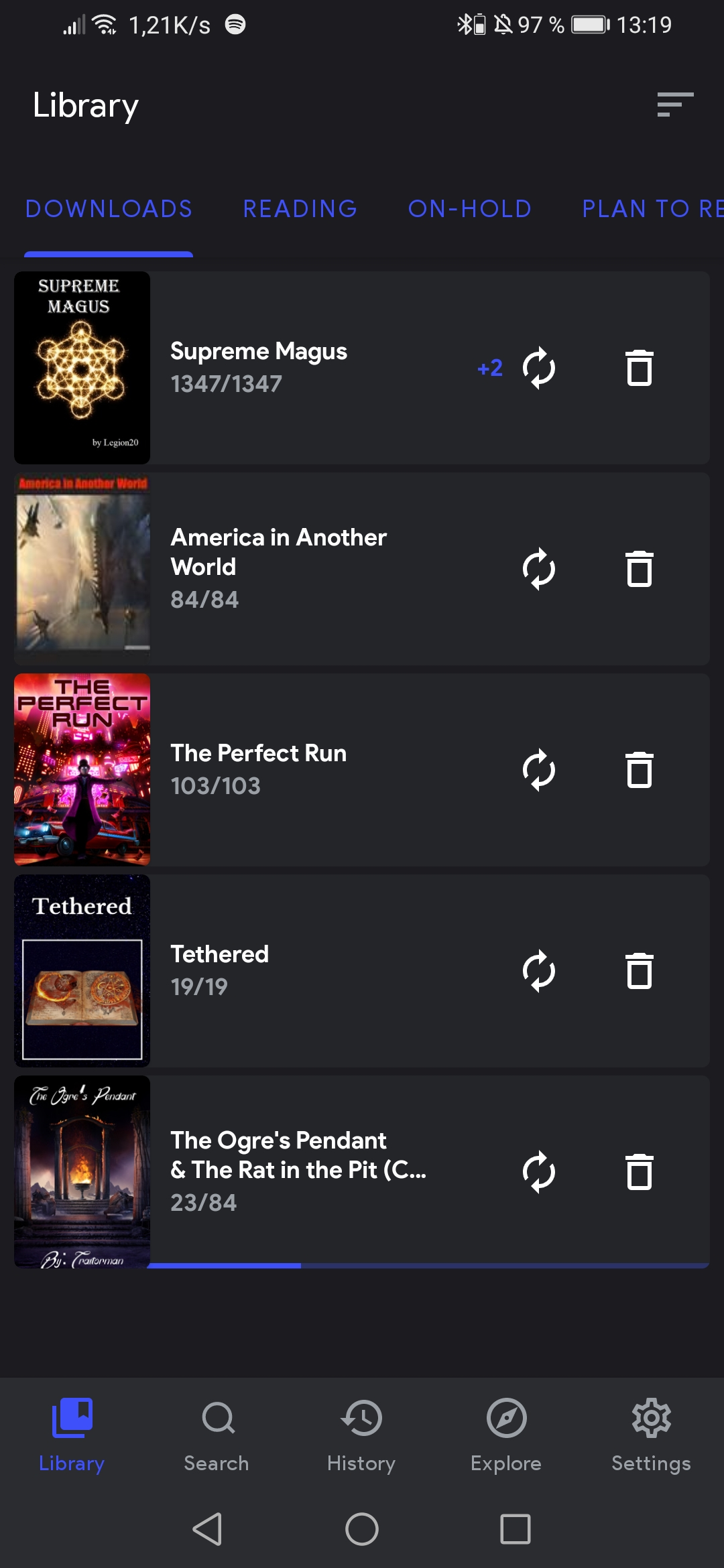This screenshot has height=1568, width=724.
Task: Open the Tethered novel
Action: (x=220, y=954)
